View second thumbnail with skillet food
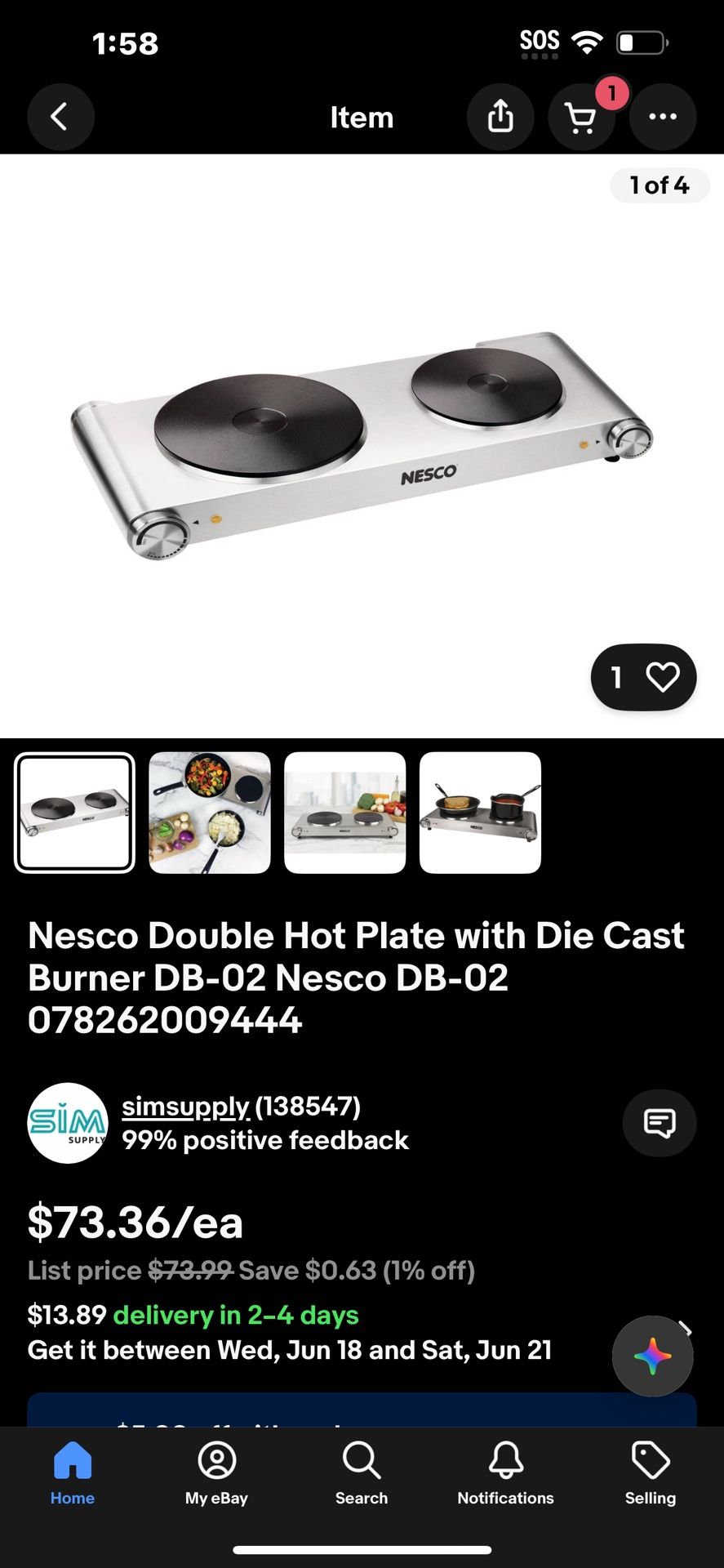This screenshot has width=724, height=1568. tap(209, 813)
